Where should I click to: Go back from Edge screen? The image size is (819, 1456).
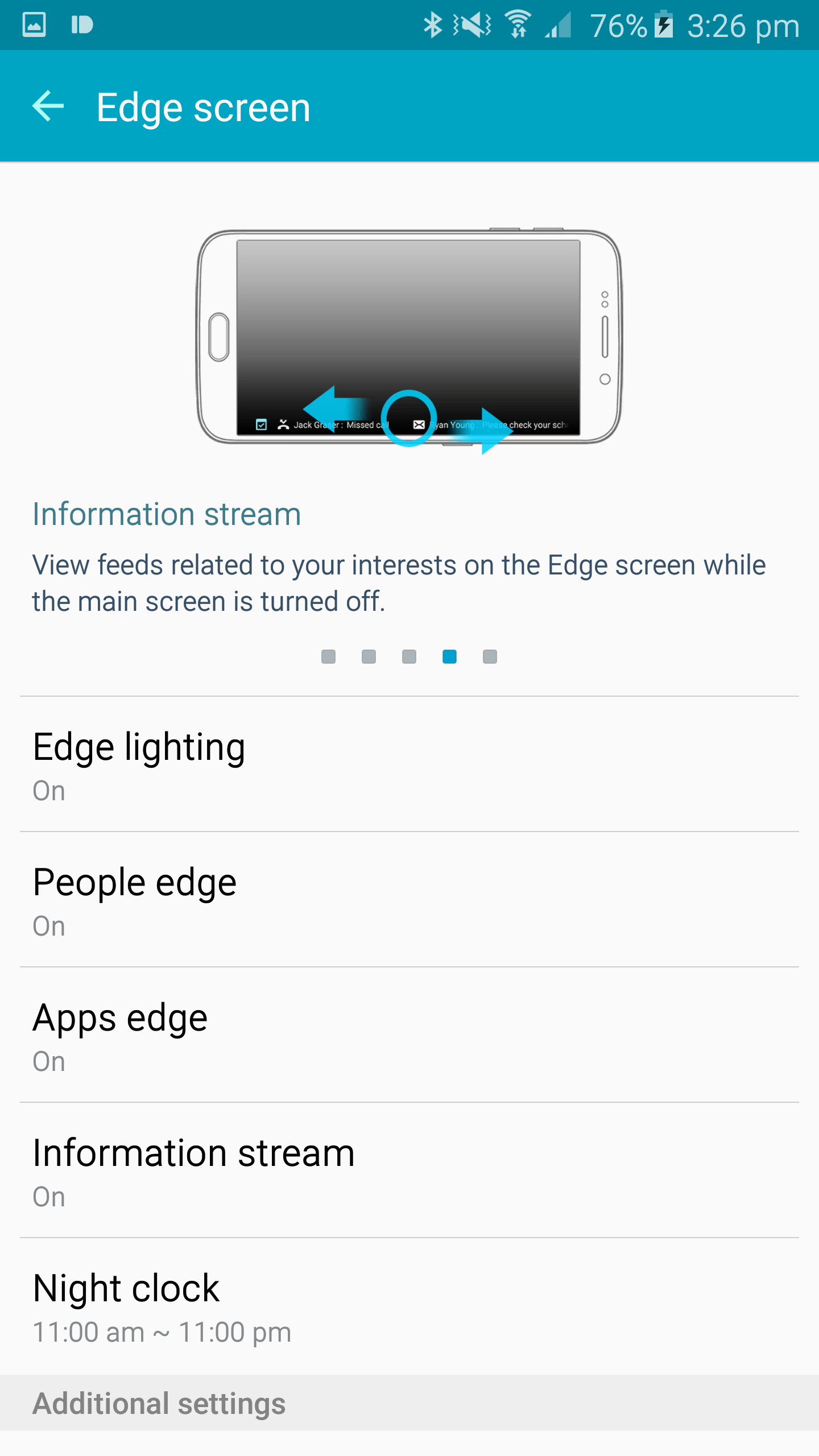pyautogui.click(x=48, y=106)
